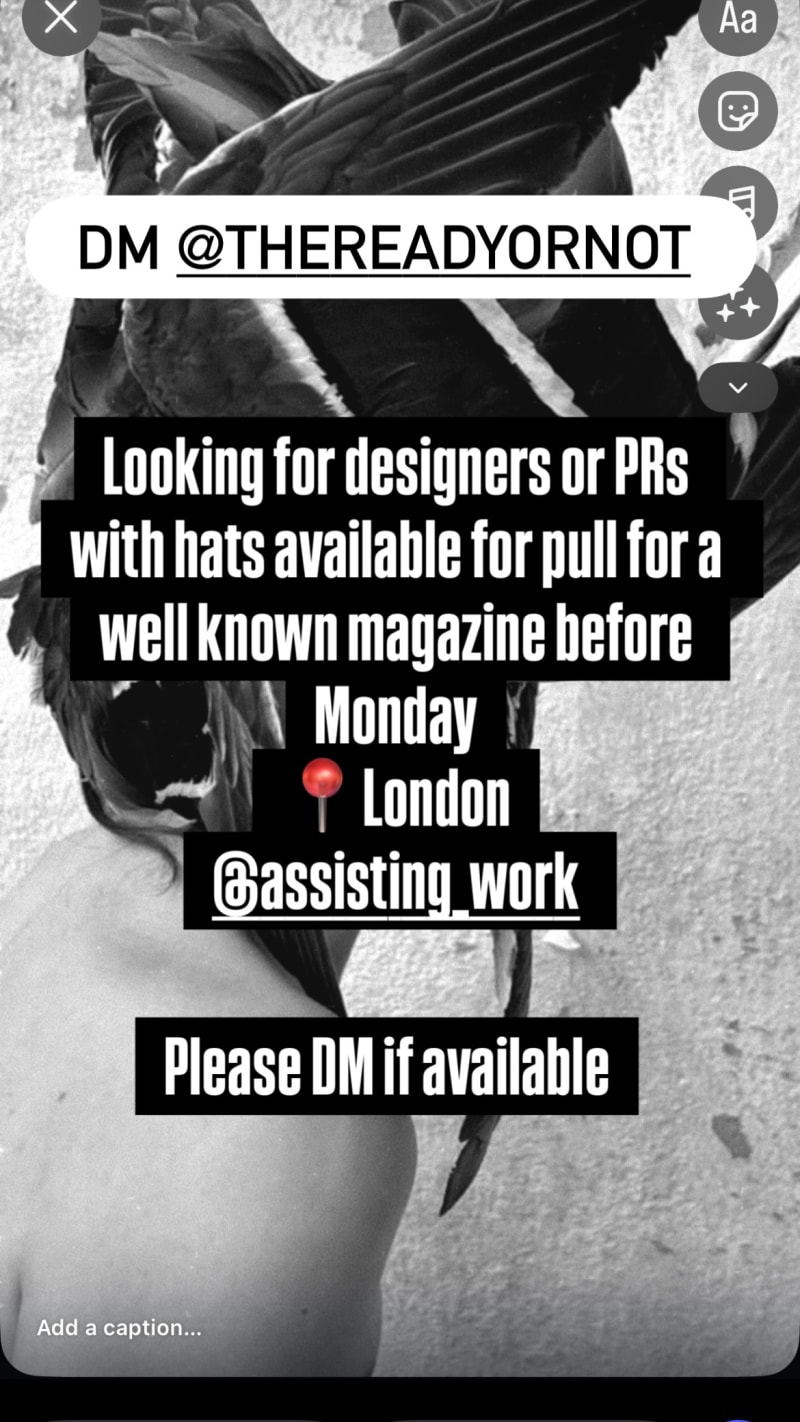Open the sticker picker
Viewport: 800px width, 1422px height.
pyautogui.click(x=738, y=111)
